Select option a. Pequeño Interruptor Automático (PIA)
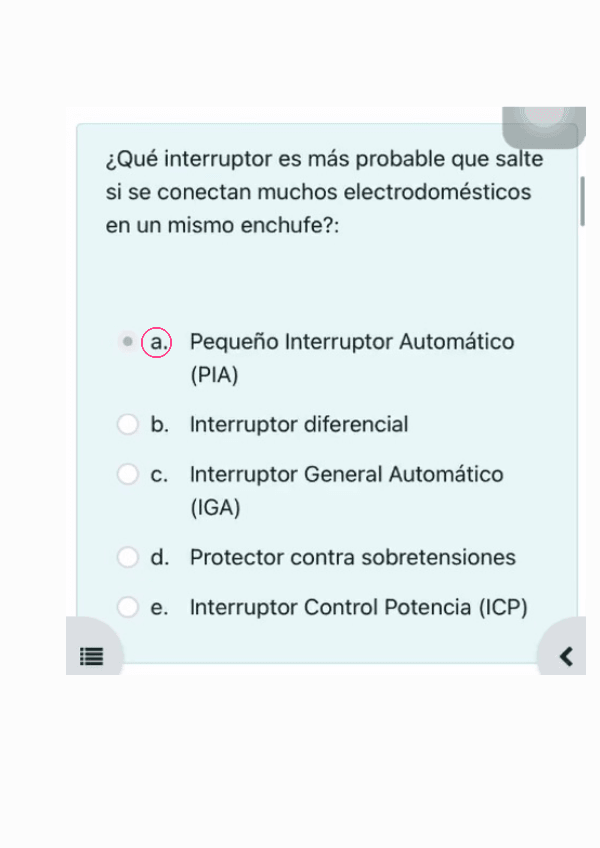The image size is (600, 848). click(127, 342)
